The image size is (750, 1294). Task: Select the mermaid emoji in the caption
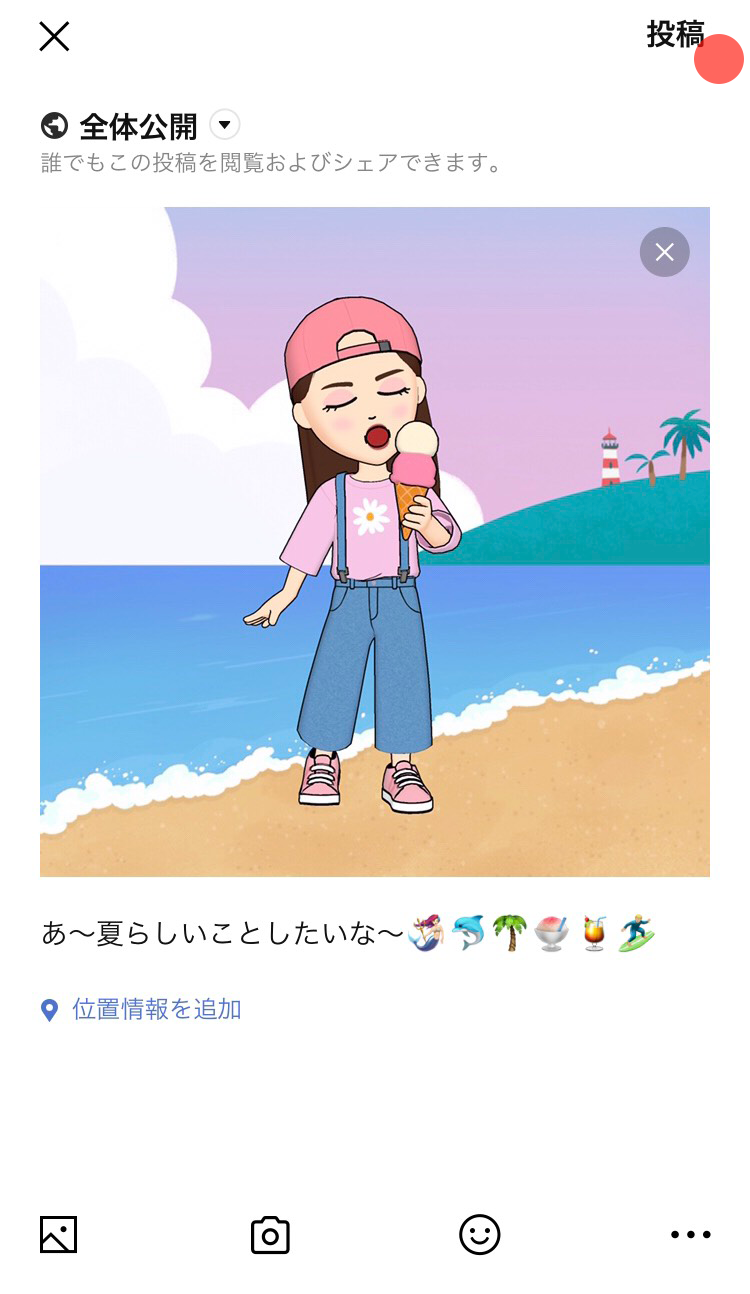[x=425, y=932]
